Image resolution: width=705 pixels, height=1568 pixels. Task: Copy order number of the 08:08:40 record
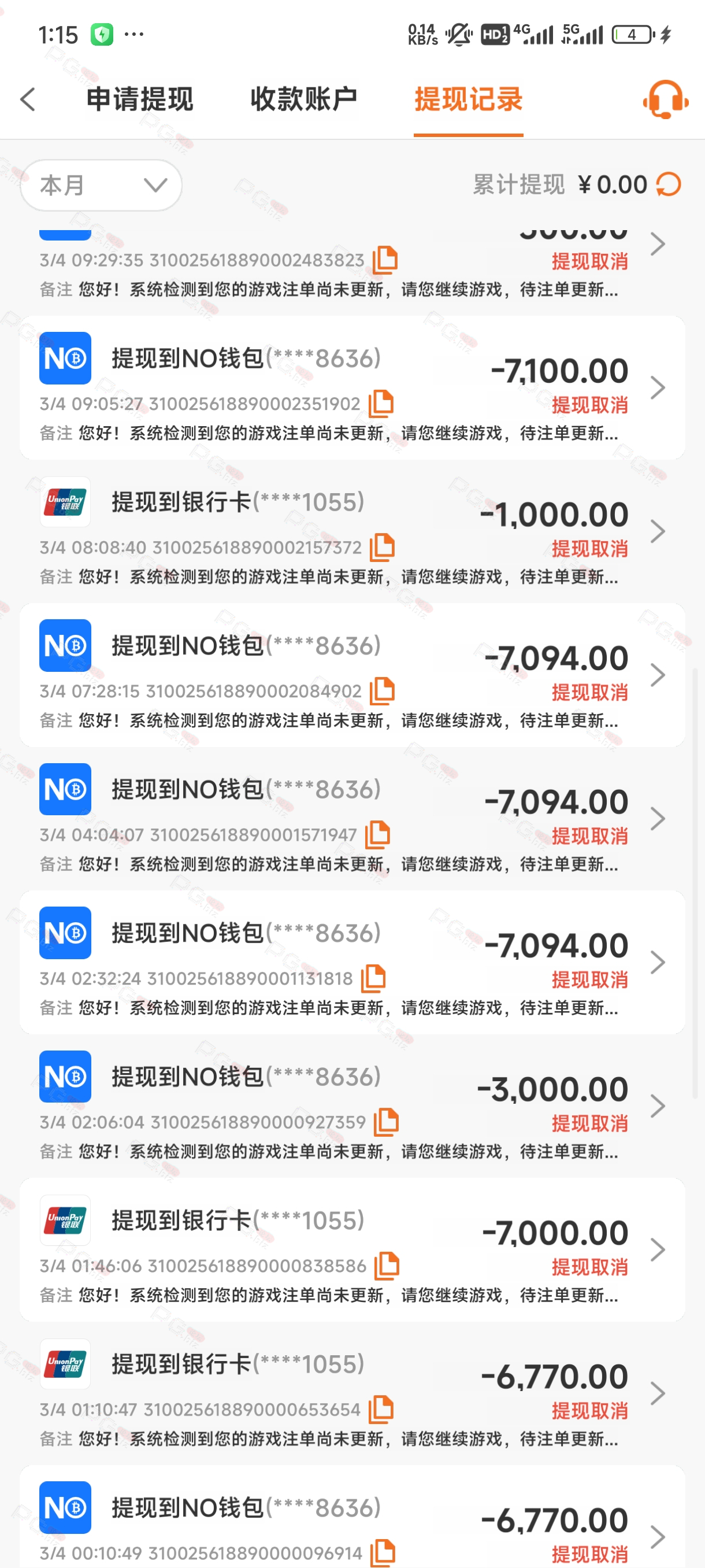(x=383, y=547)
